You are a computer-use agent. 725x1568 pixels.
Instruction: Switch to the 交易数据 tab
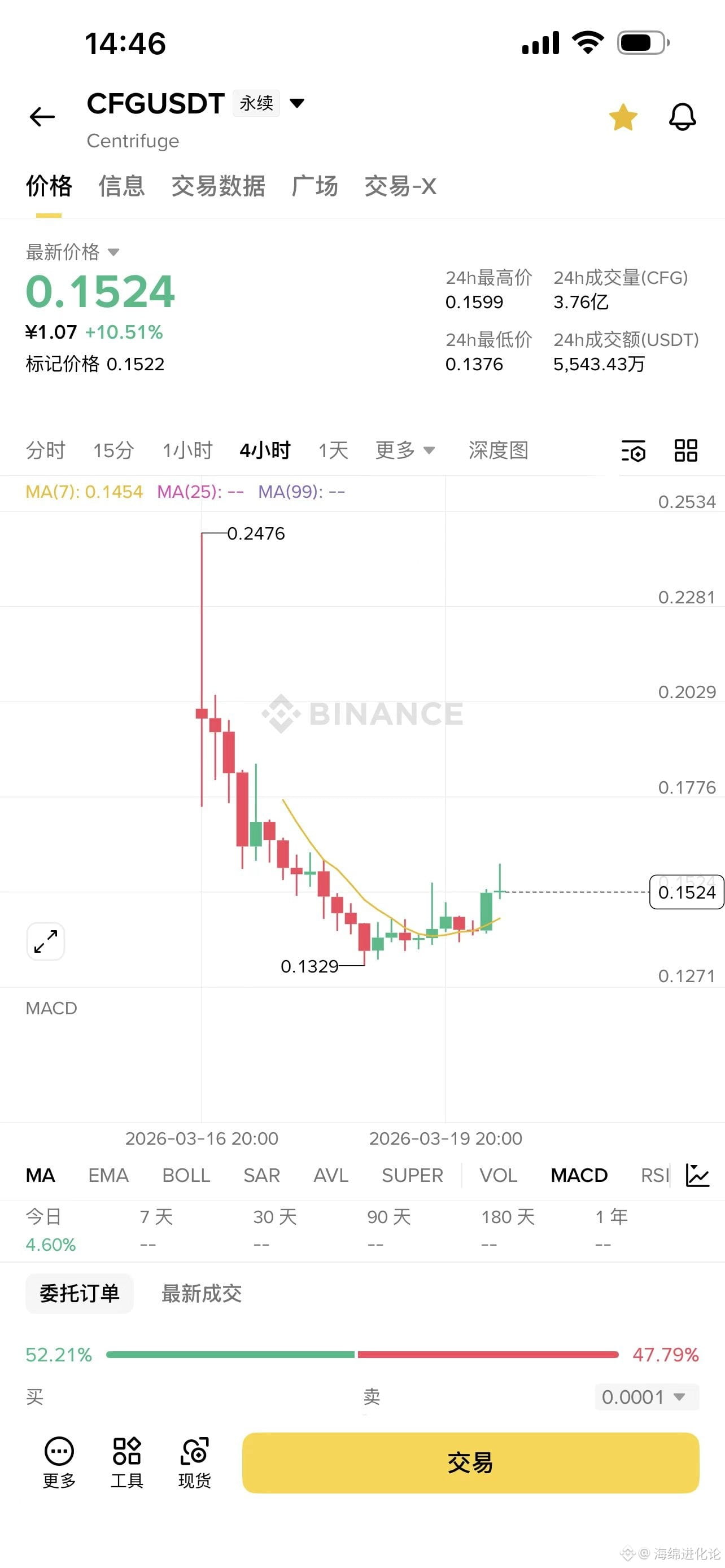pyautogui.click(x=218, y=186)
